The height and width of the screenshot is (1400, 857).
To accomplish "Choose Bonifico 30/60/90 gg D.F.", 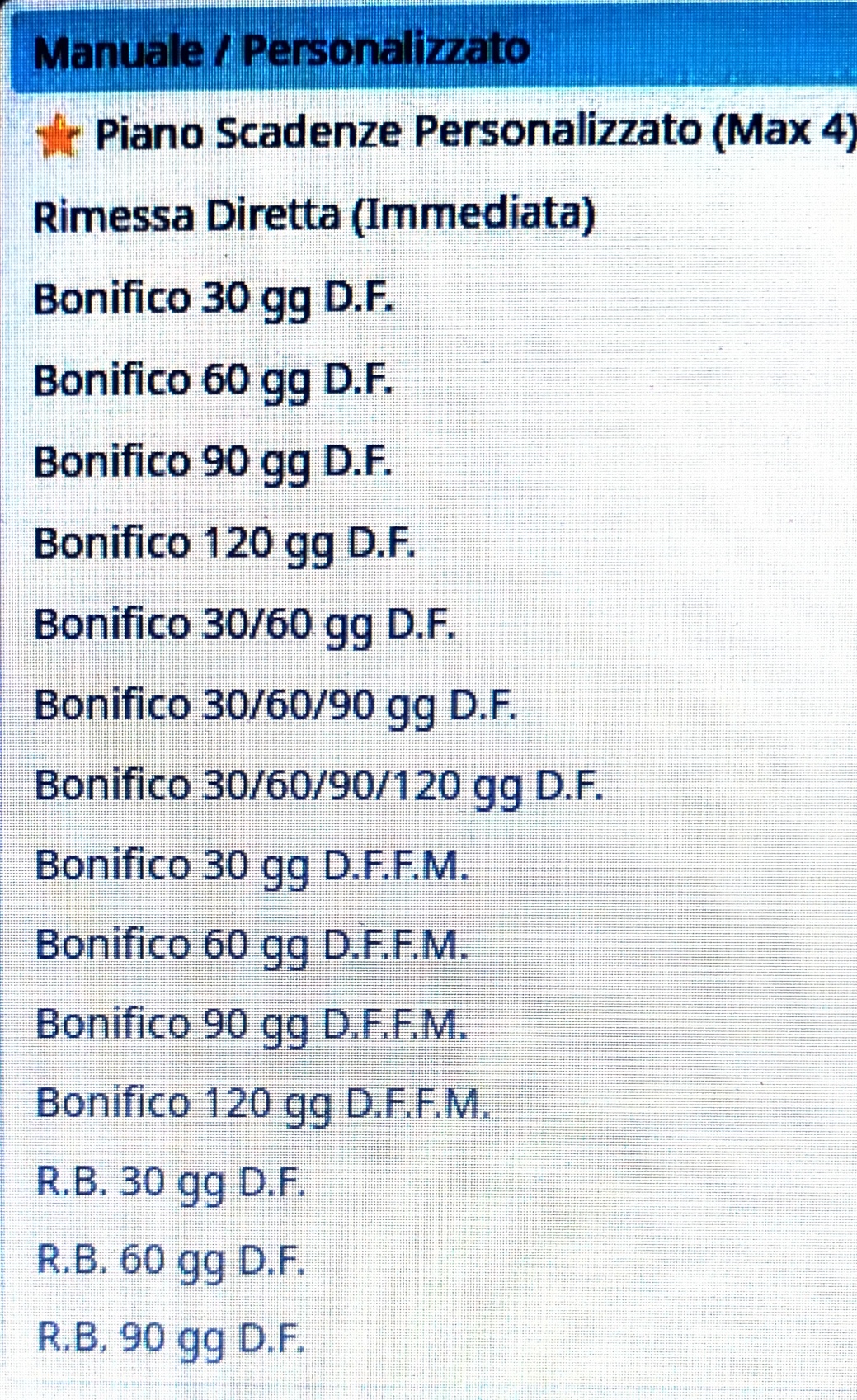I will (275, 705).
